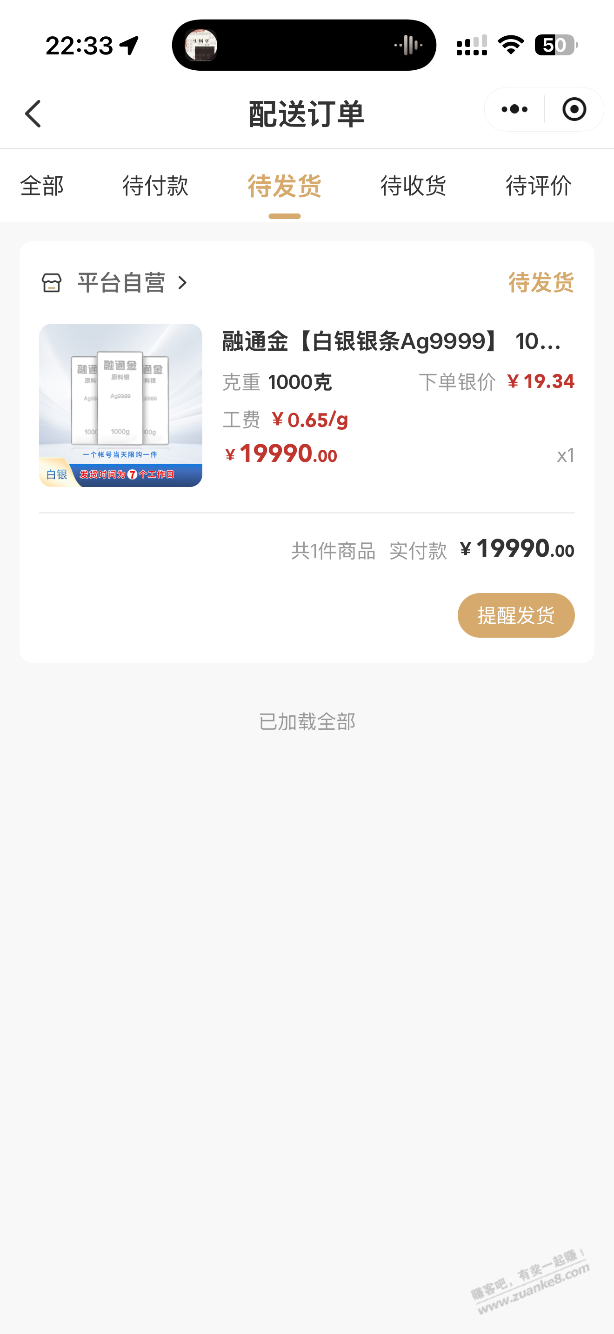Switch to the 待付款 tab
614x1334 pixels.
tap(155, 186)
